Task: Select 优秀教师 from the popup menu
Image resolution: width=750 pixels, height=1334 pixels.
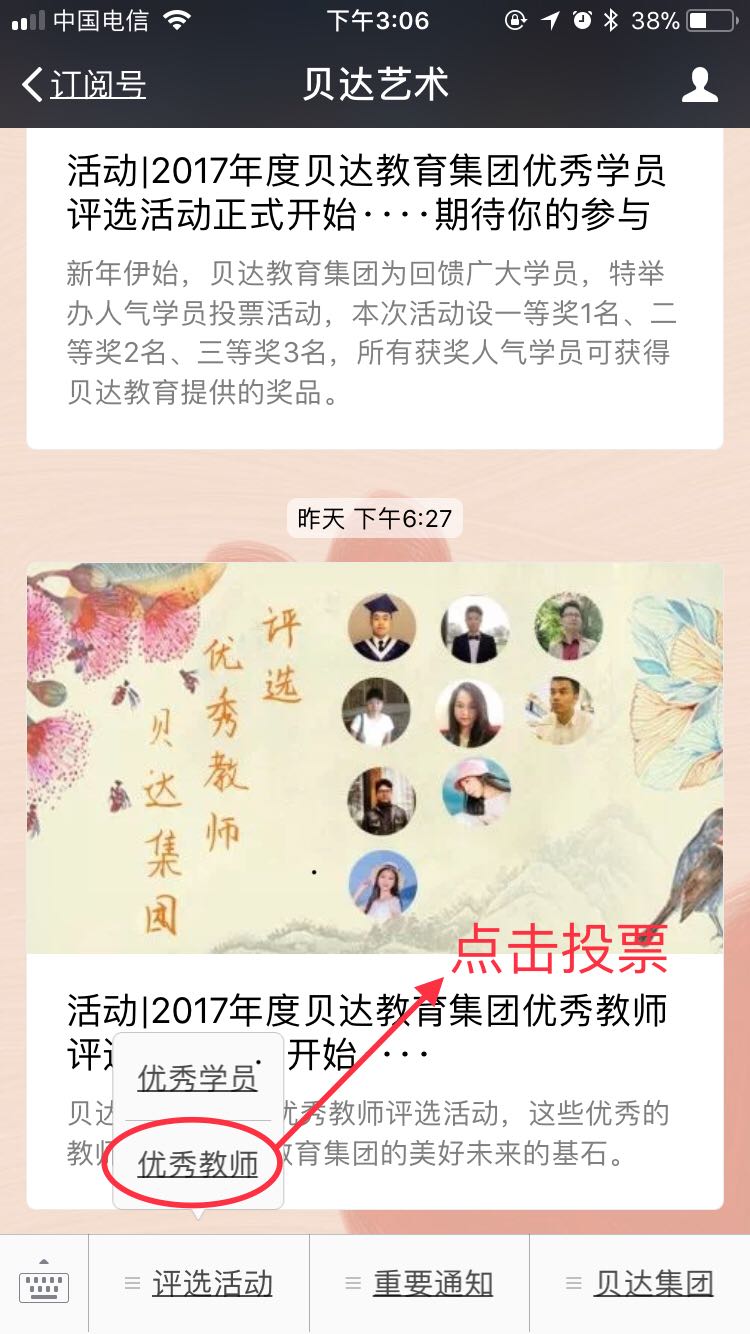Action: [197, 1164]
